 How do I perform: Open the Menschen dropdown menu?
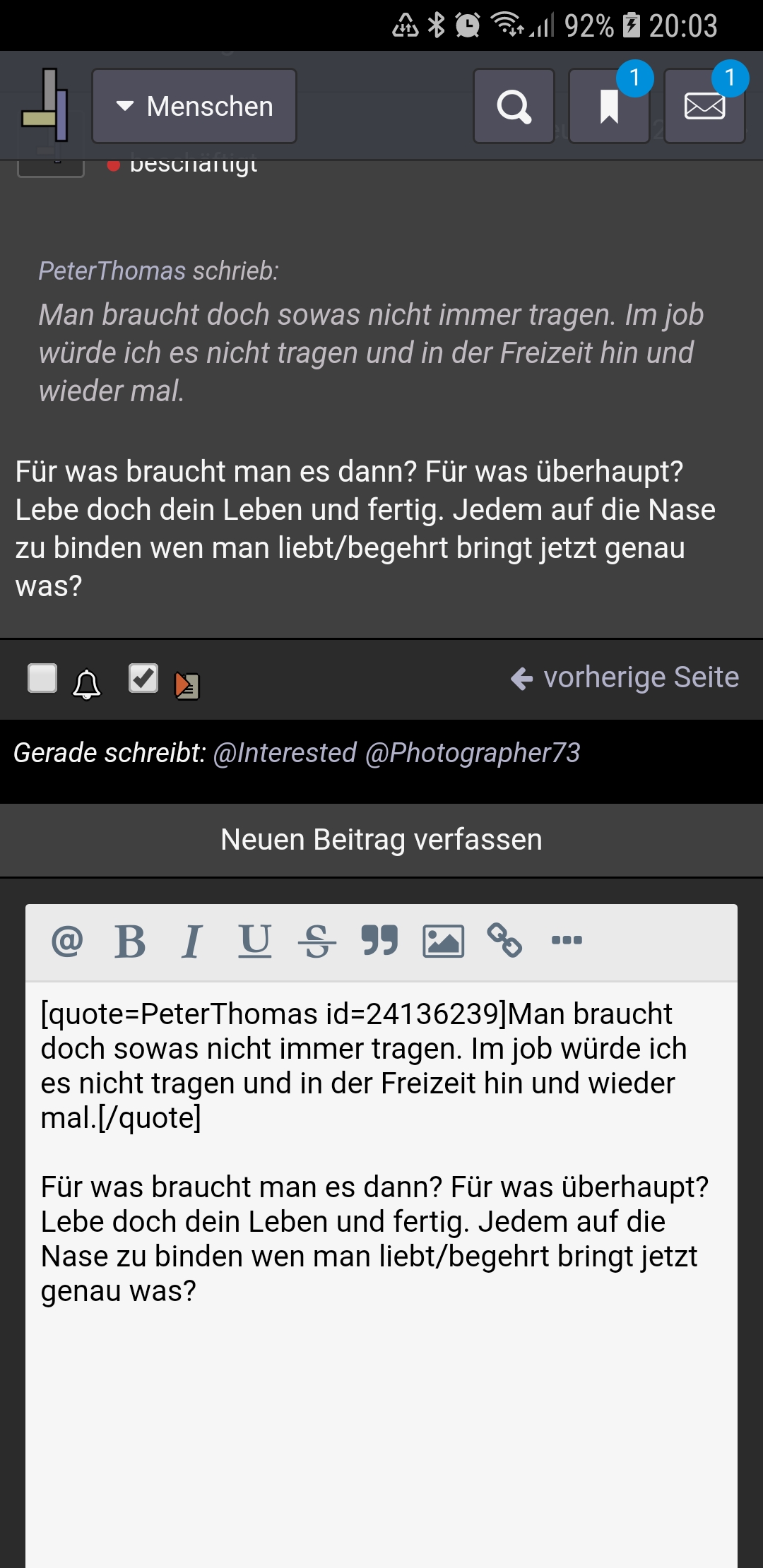194,106
